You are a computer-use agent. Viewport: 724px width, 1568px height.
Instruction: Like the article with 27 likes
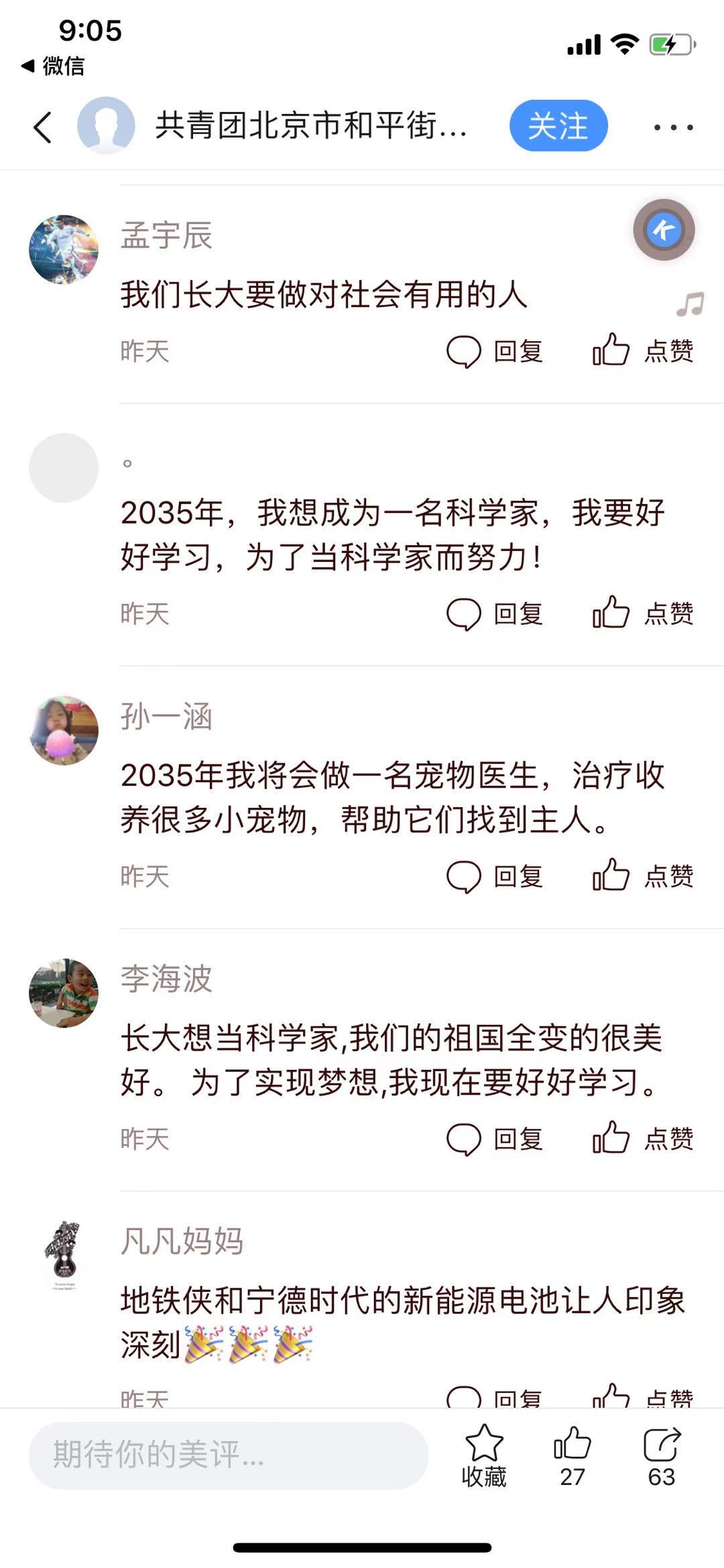tap(572, 1455)
